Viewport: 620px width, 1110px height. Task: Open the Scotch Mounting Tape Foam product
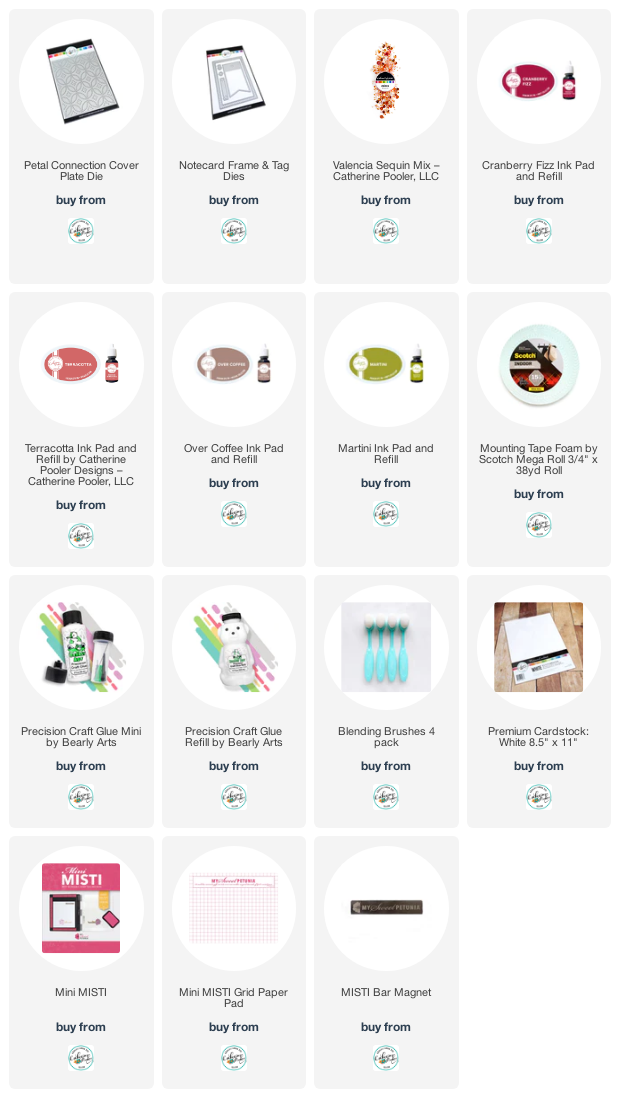point(539,429)
